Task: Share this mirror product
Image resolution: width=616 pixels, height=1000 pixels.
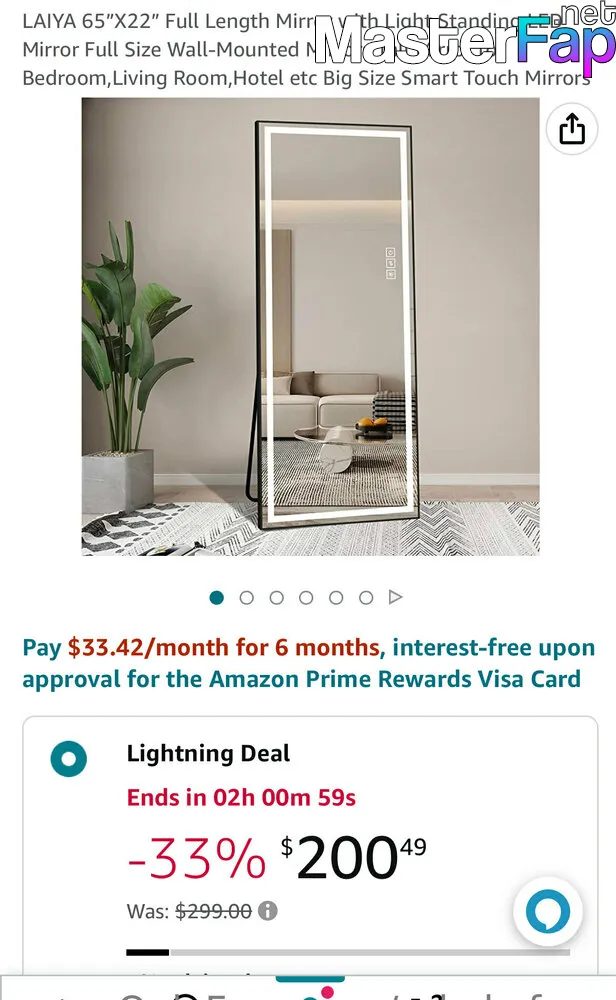Action: coord(572,129)
